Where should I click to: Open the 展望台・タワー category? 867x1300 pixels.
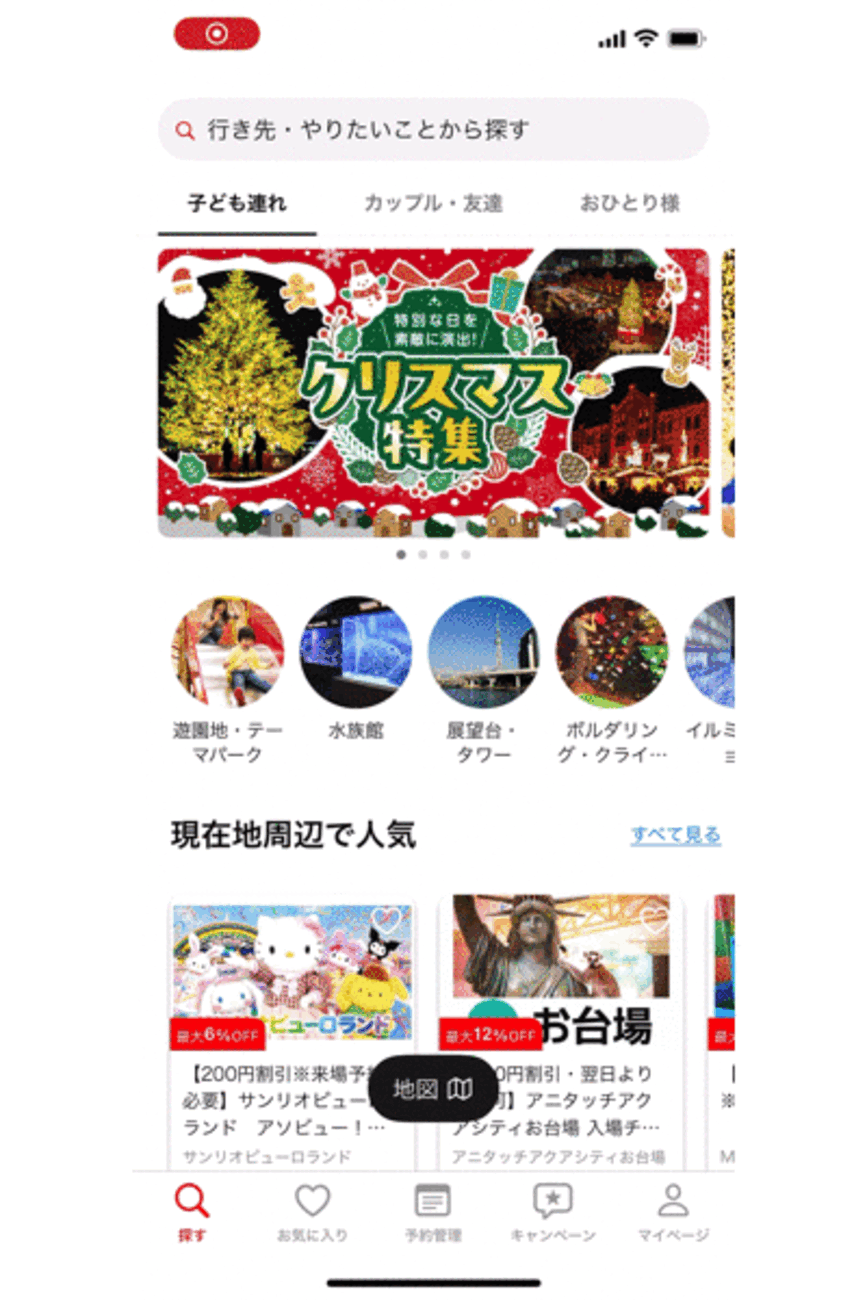coord(484,653)
